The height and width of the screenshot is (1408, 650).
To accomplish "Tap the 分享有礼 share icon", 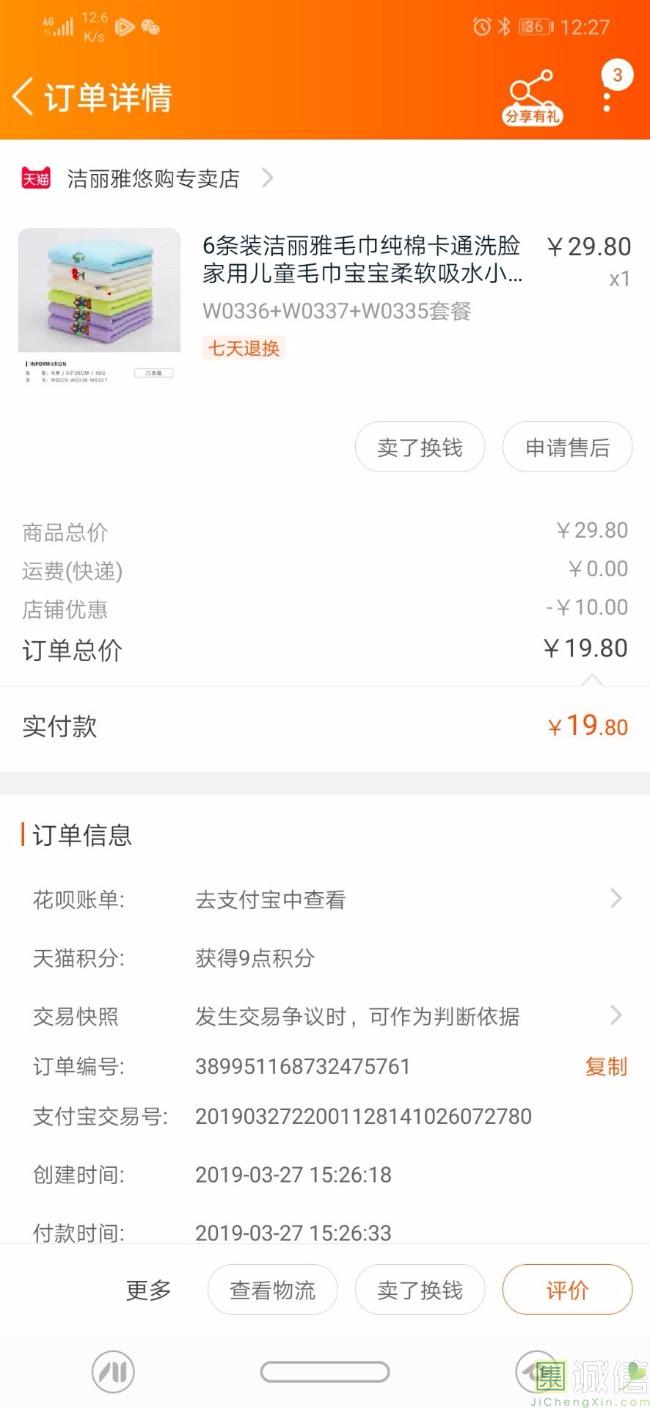I will coord(532,97).
